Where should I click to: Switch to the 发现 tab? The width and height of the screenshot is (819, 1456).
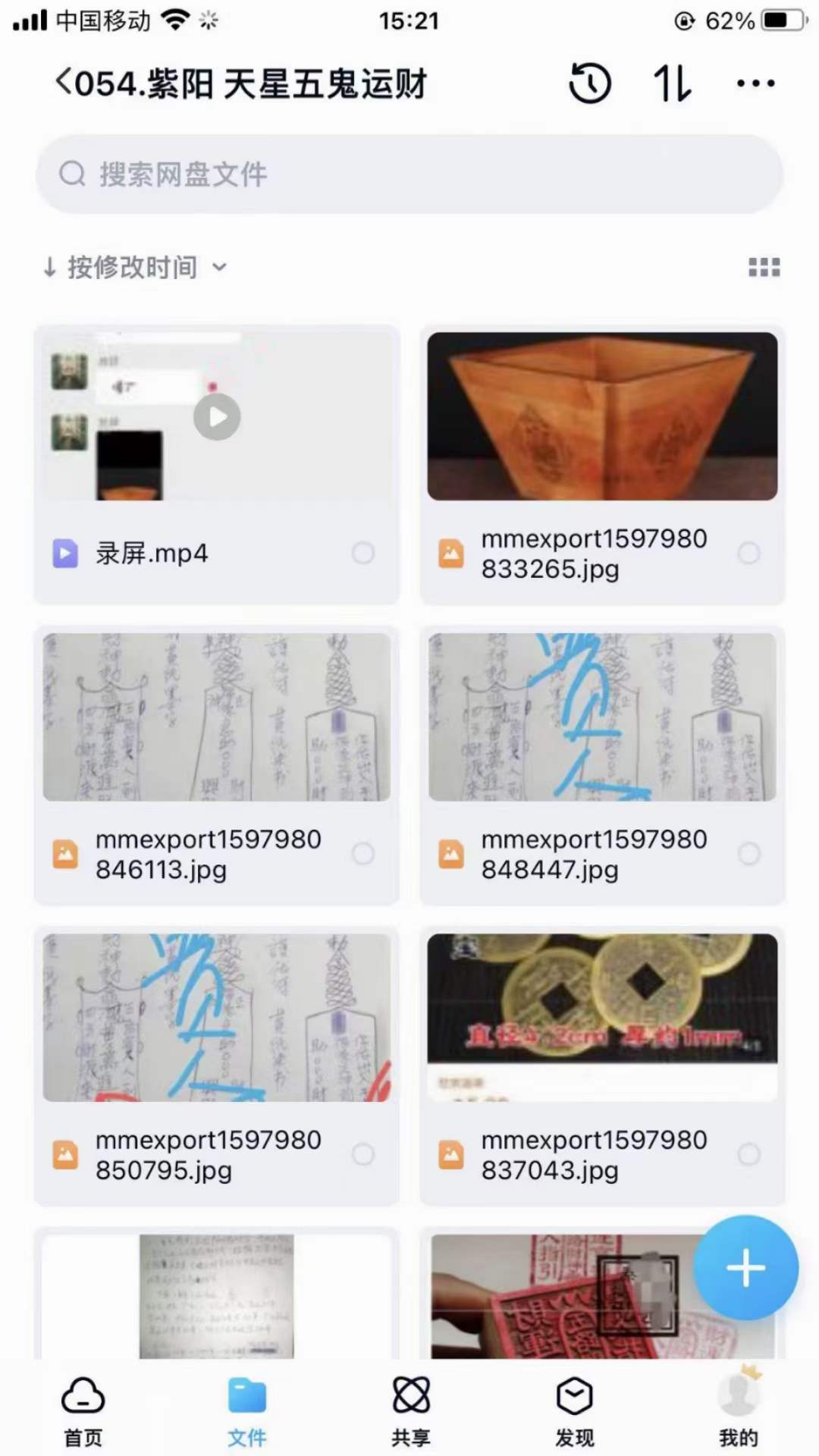click(574, 1410)
